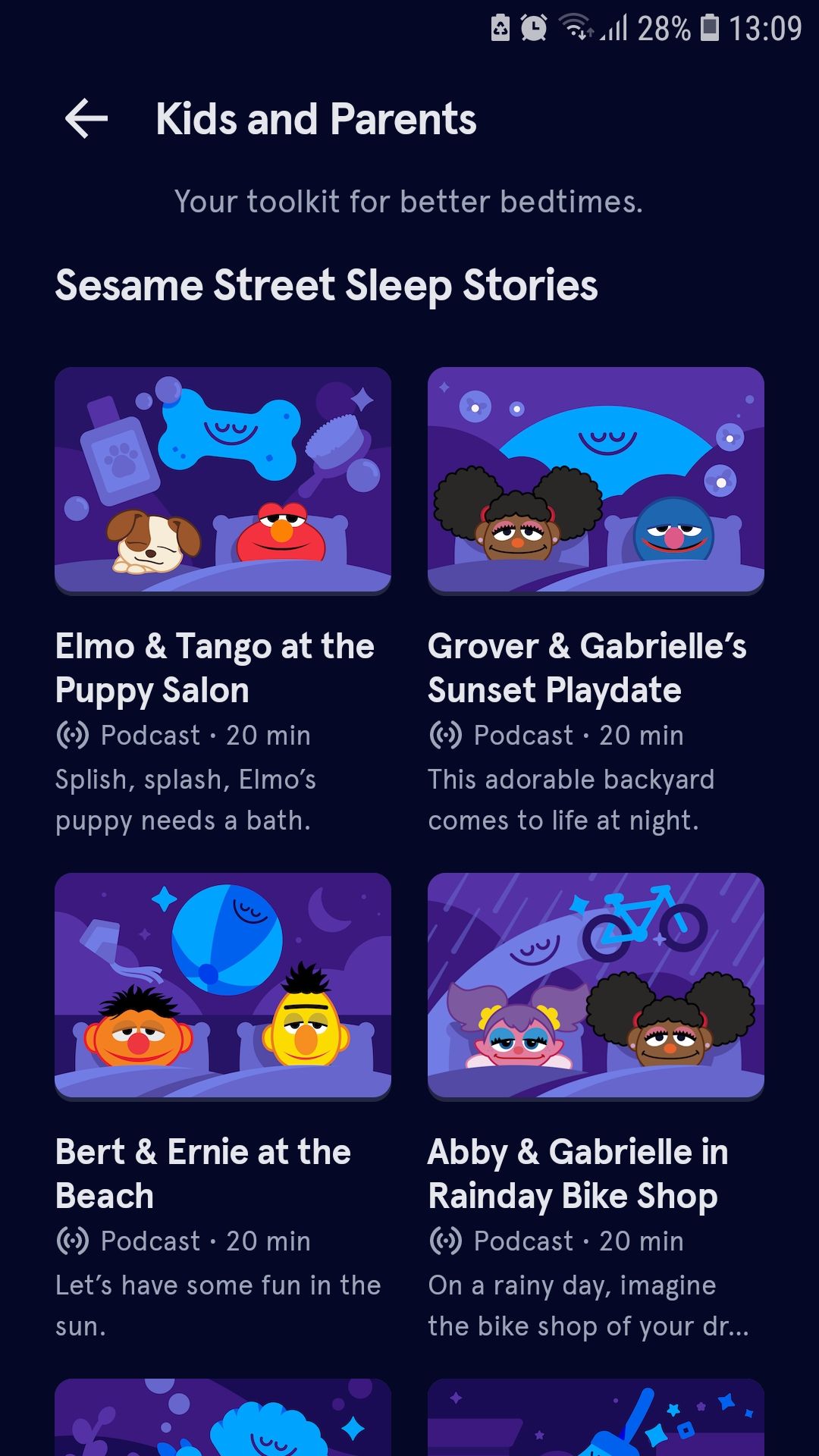819x1456 pixels.
Task: Go back from Kids and Parents
Action: pos(86,119)
